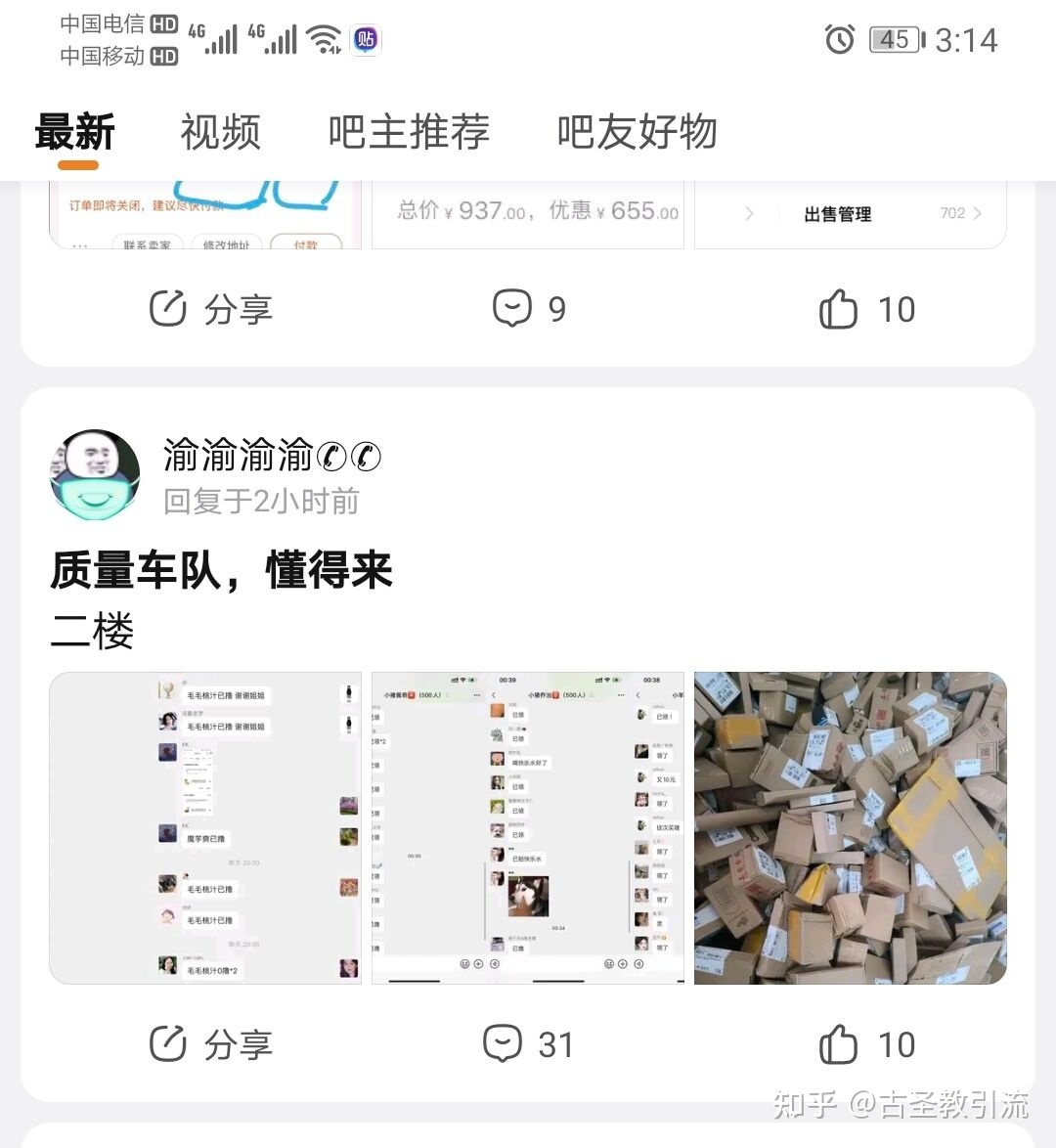The image size is (1056, 1148).
Task: Open the 出售管理 image in the top post
Action: click(x=850, y=215)
